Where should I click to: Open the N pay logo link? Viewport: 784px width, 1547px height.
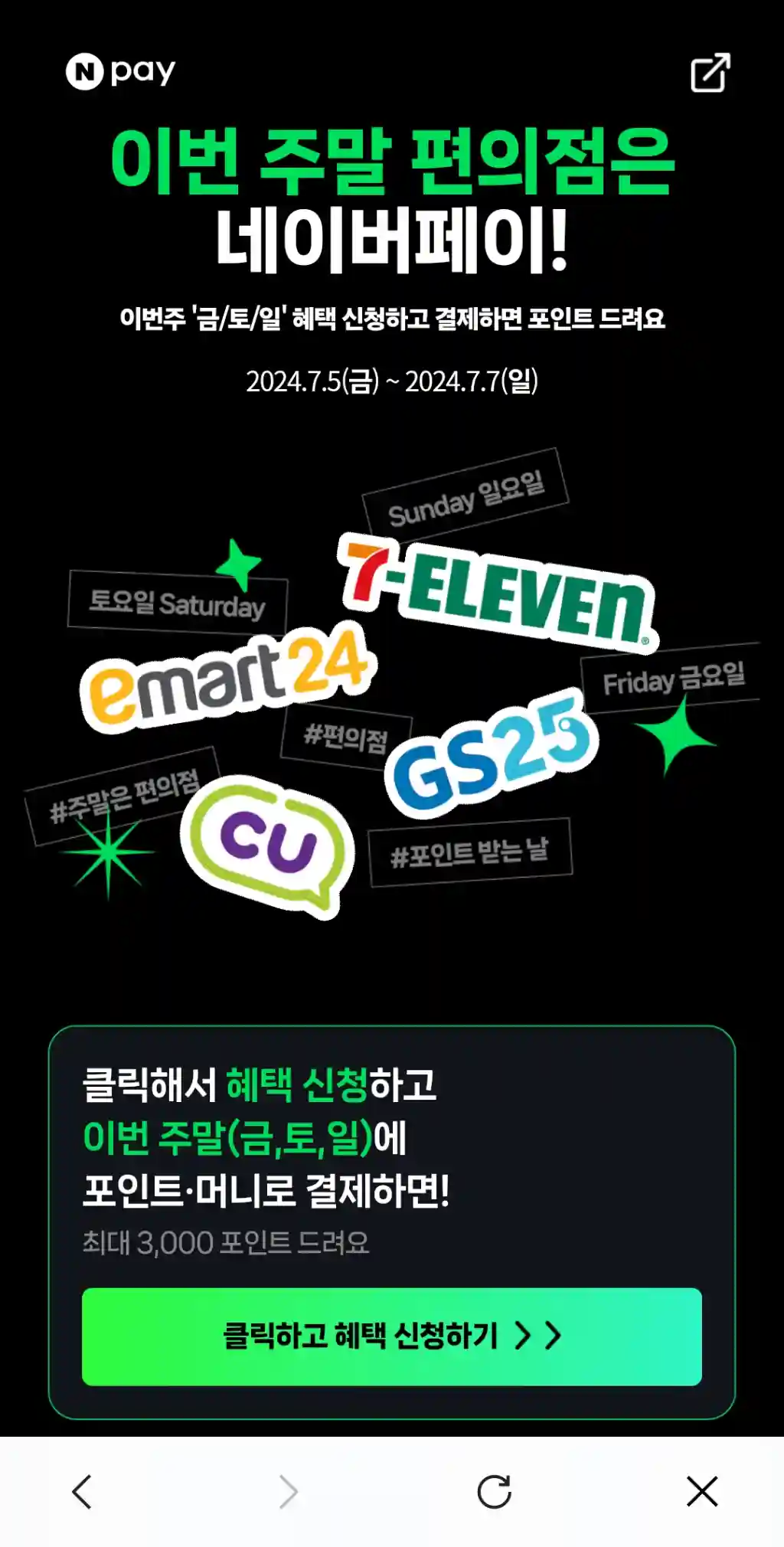tap(121, 72)
